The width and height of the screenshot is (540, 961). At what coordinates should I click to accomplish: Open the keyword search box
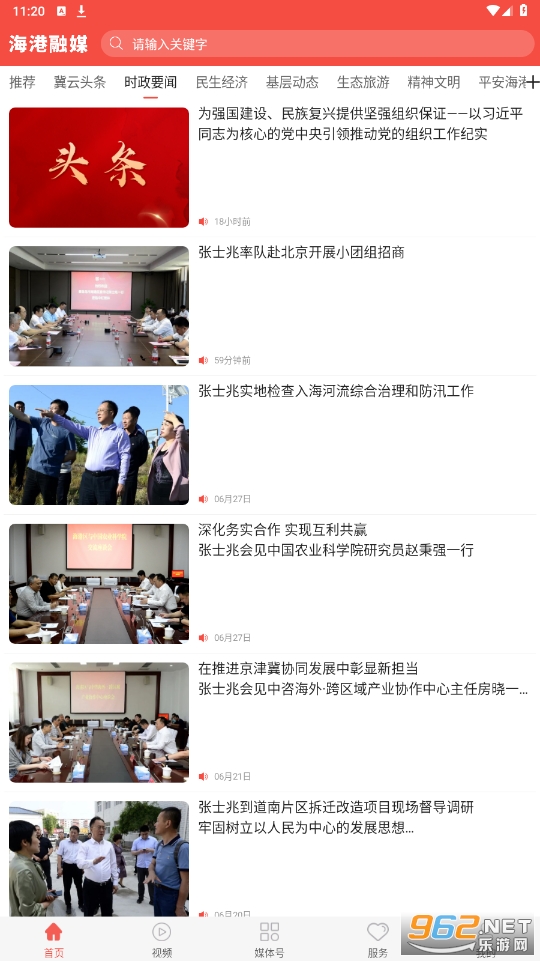coord(318,44)
